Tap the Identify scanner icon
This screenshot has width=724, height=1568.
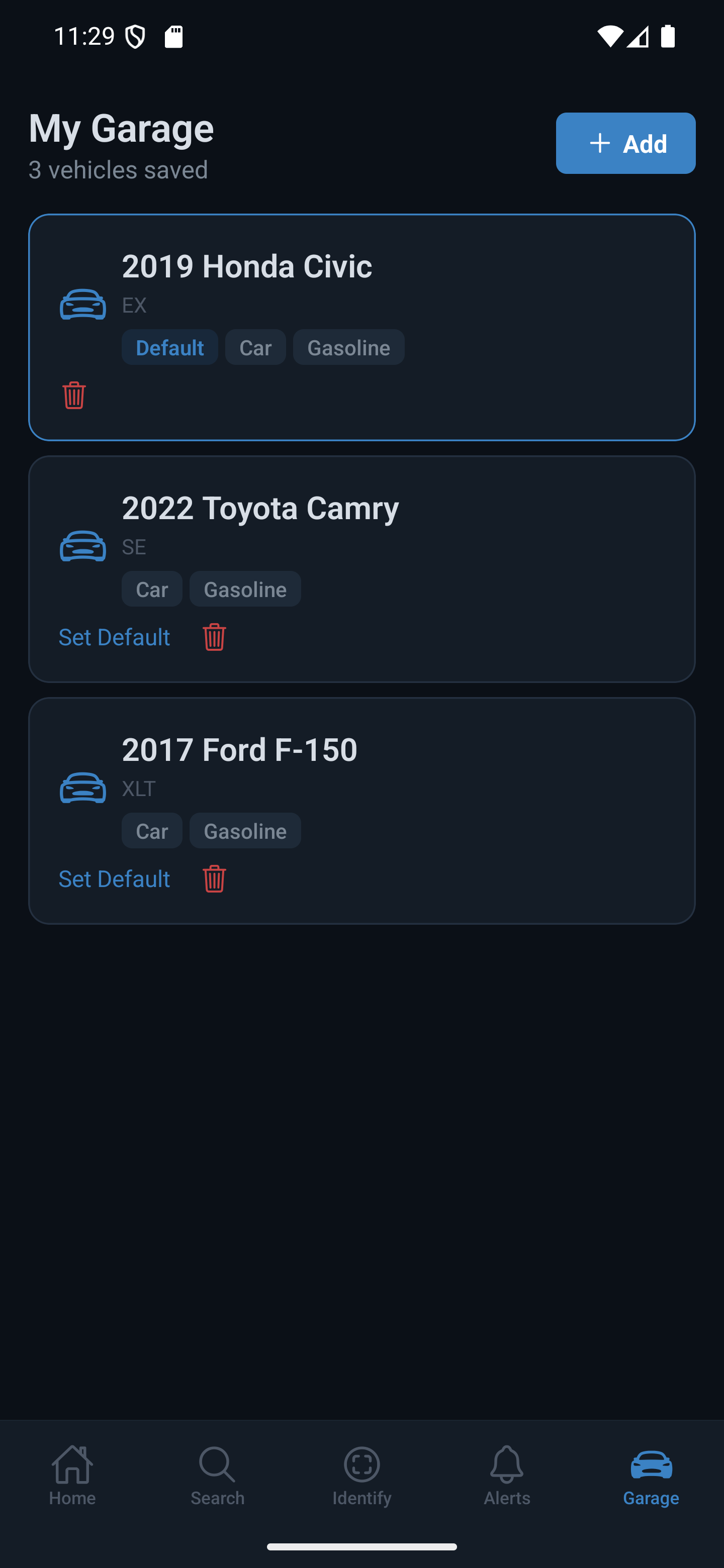click(361, 1464)
